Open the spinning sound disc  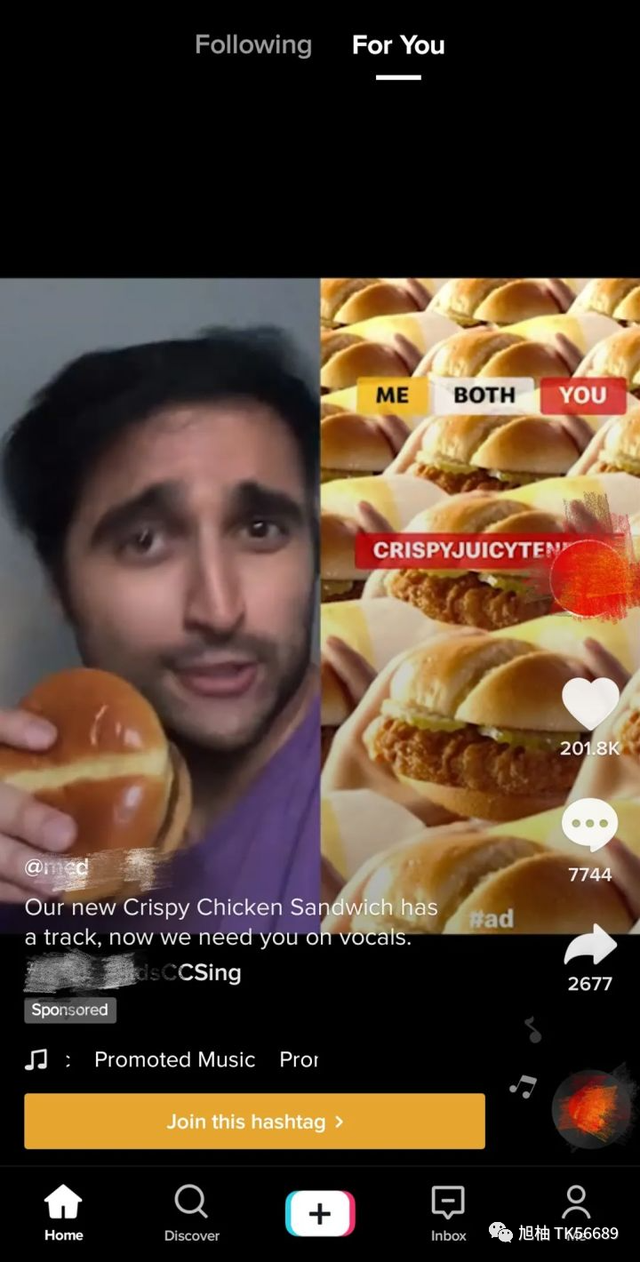tap(590, 1110)
